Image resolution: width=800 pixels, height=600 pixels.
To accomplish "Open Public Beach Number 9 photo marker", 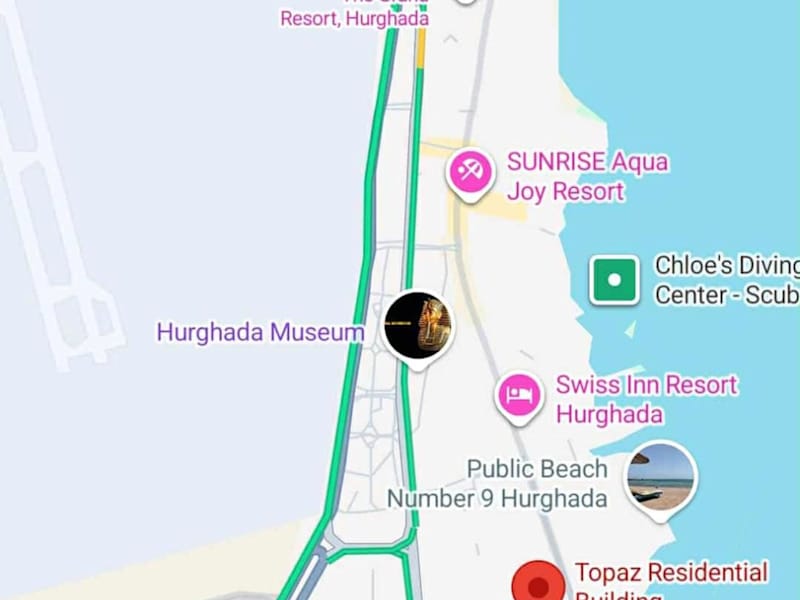I will pos(661,476).
